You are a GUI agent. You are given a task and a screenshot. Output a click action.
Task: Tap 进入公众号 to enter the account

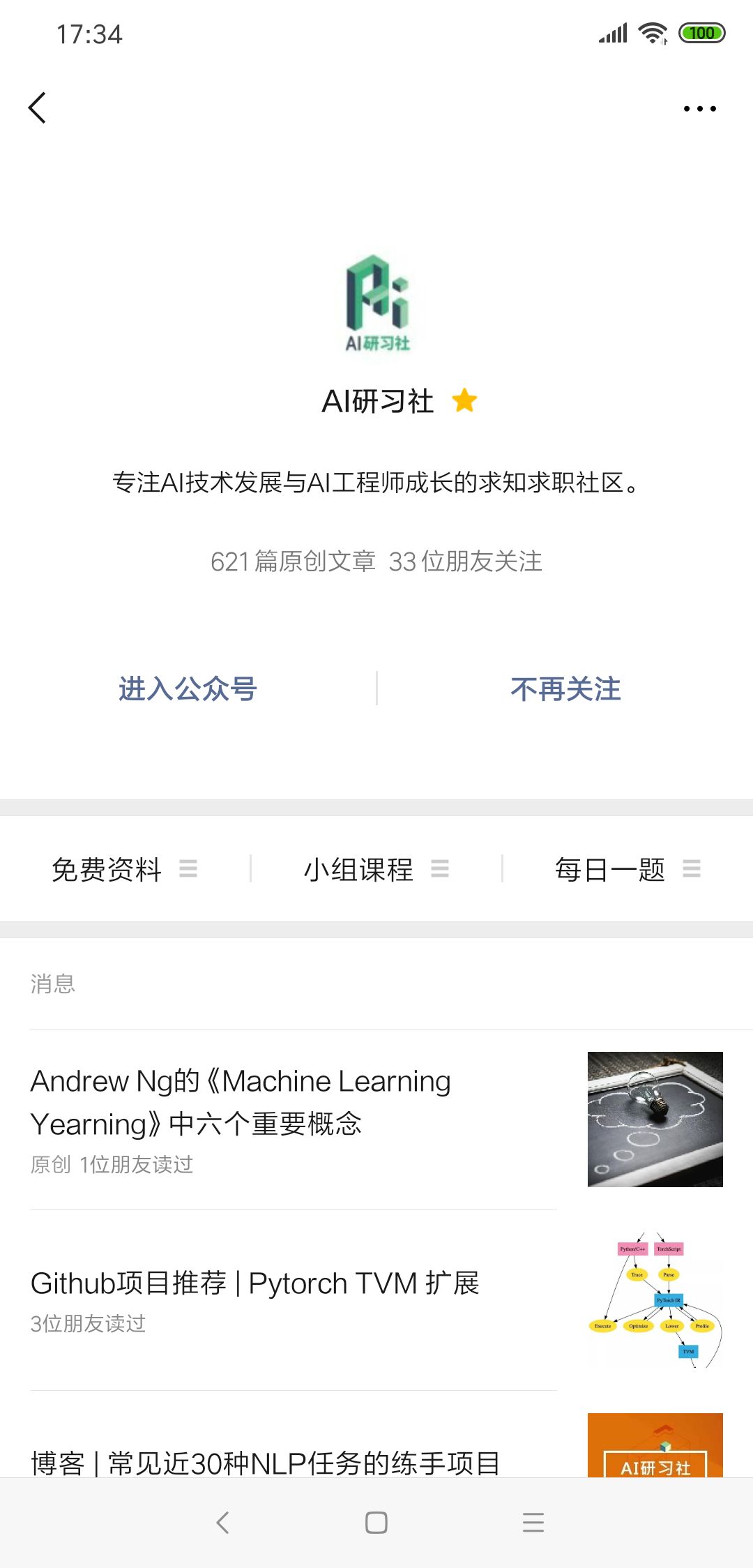click(x=188, y=689)
